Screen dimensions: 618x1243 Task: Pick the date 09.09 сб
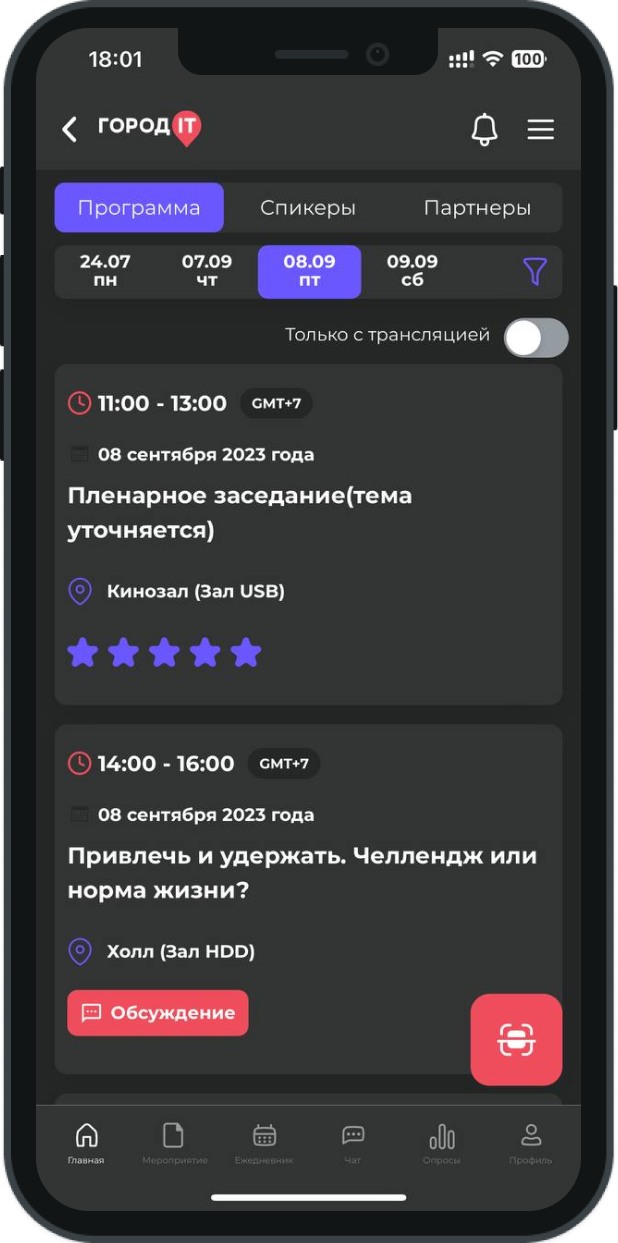pos(412,271)
